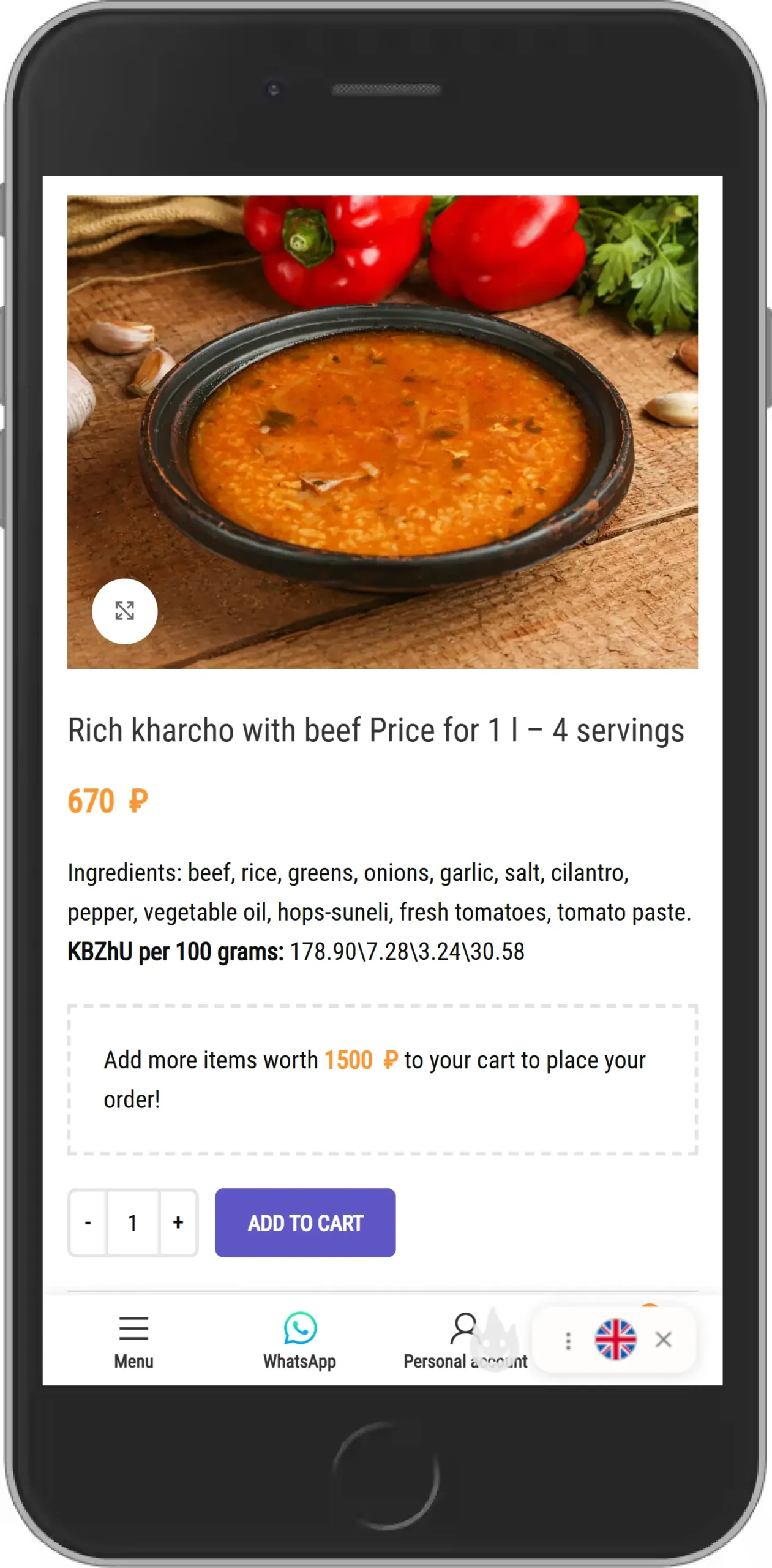
Task: Go to Personal account
Action: [464, 1341]
